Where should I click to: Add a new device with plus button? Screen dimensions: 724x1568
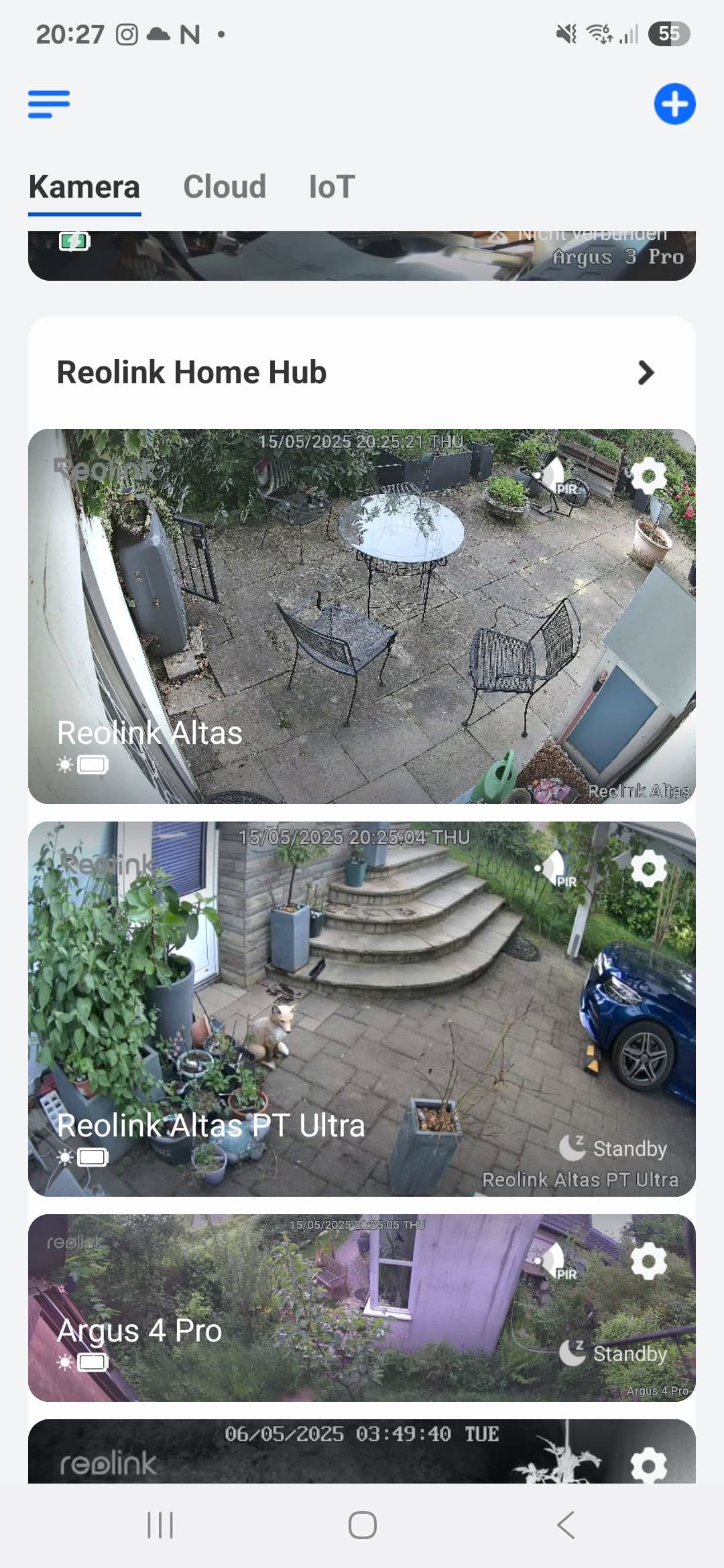674,104
